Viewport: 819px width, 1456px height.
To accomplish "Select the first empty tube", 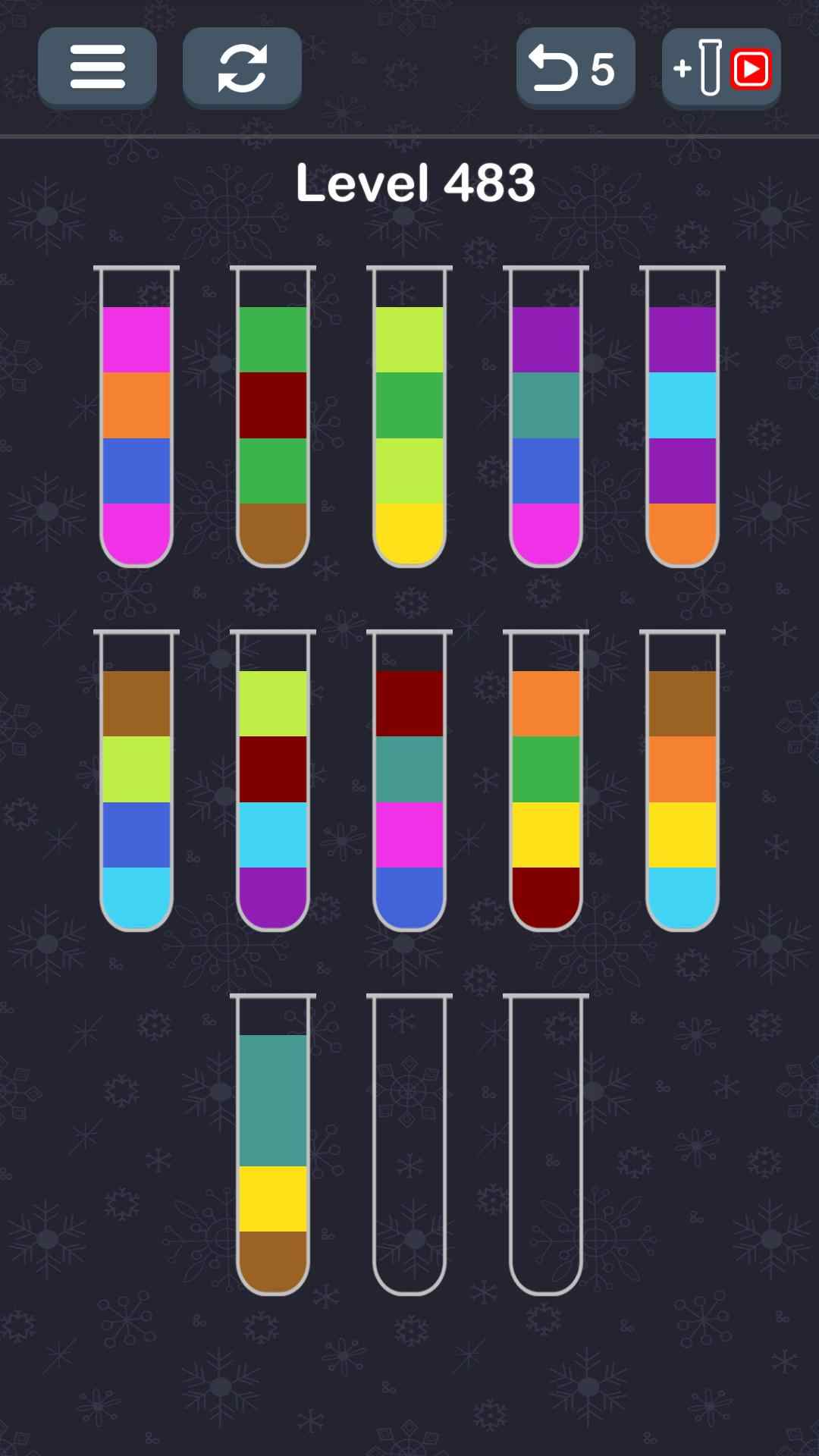I will coord(409,1145).
